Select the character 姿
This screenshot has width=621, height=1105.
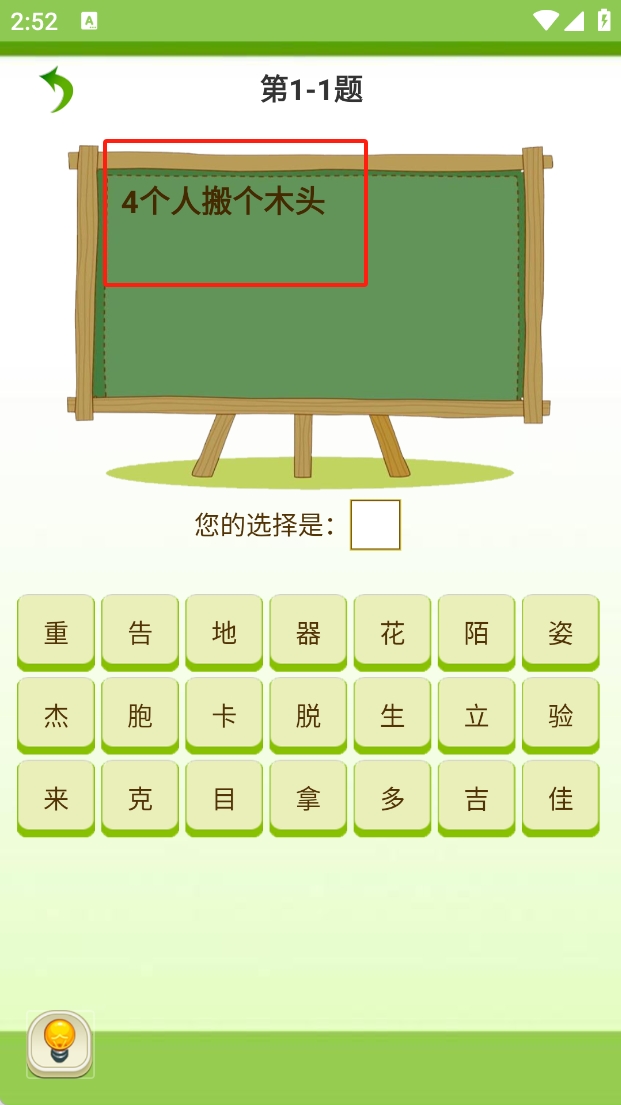(x=560, y=632)
